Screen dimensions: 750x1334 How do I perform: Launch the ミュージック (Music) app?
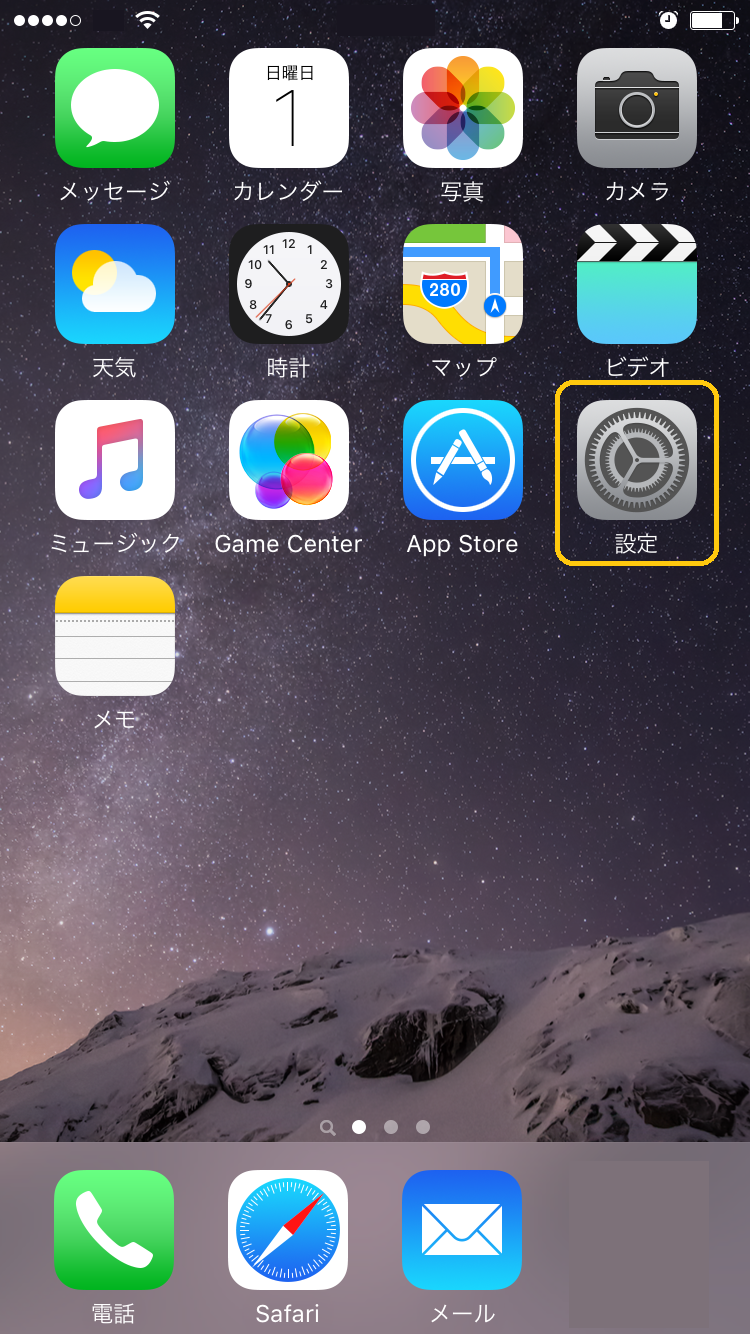point(115,460)
